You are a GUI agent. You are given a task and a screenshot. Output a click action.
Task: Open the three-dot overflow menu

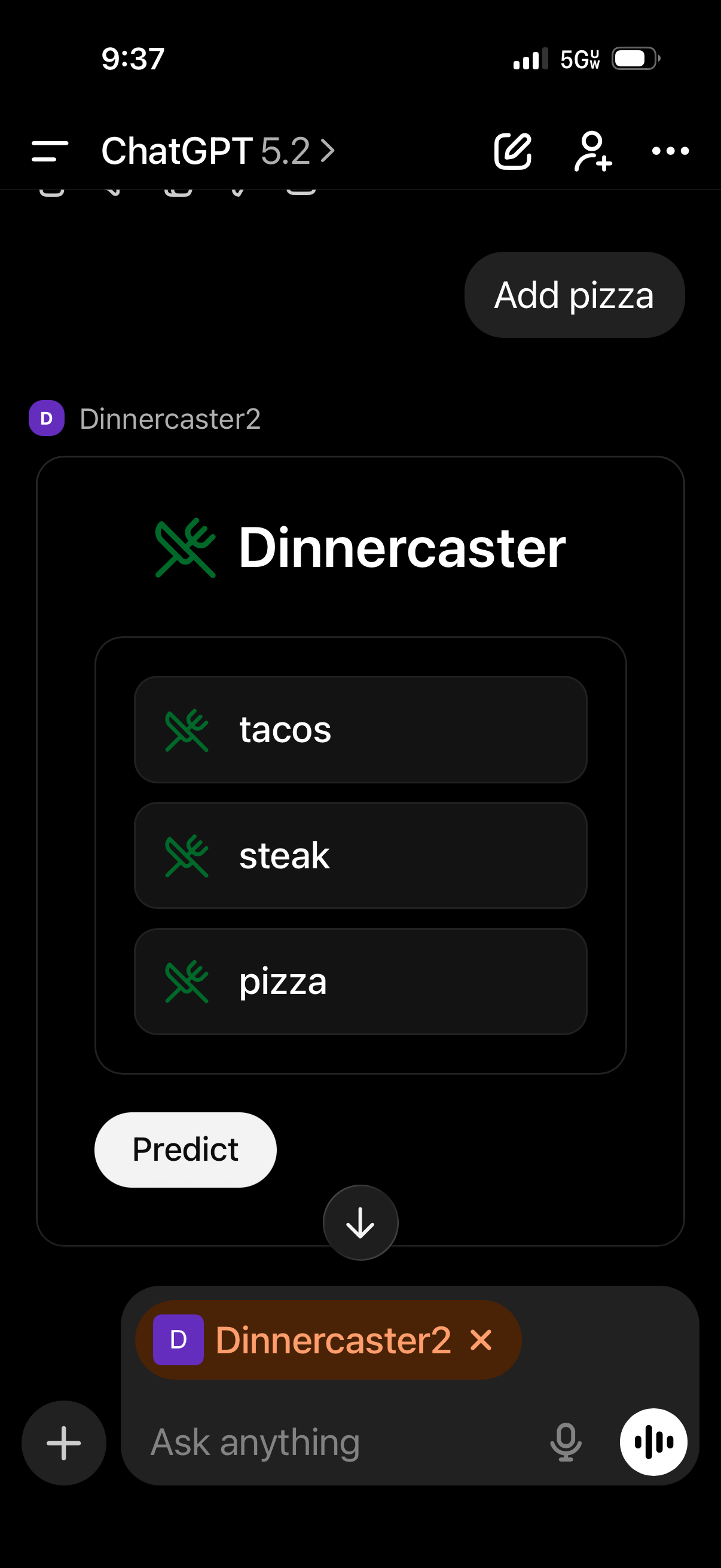pyautogui.click(x=670, y=151)
